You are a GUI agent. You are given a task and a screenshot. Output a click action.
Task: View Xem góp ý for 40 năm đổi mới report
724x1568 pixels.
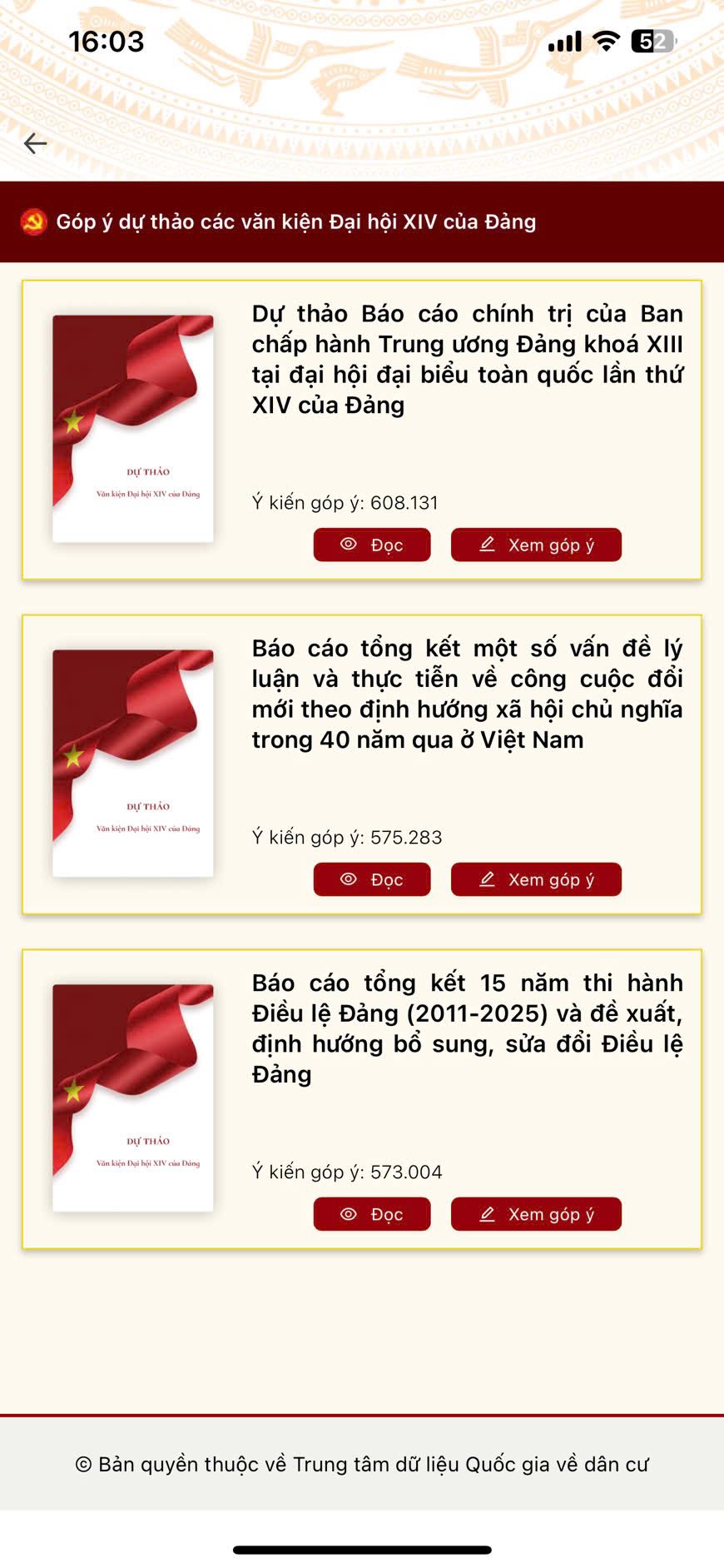tap(536, 879)
